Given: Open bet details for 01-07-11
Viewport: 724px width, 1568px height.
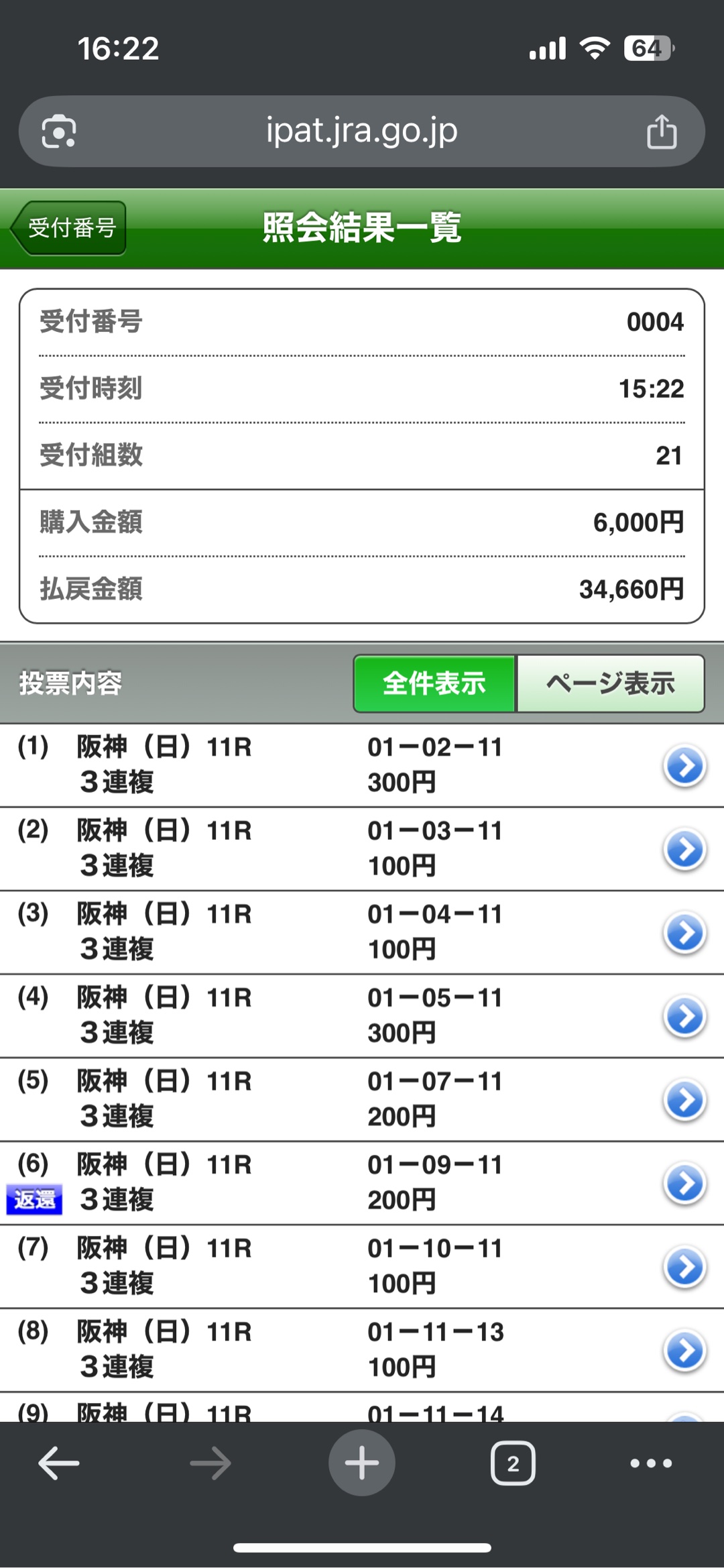Looking at the screenshot, I should tap(684, 1100).
